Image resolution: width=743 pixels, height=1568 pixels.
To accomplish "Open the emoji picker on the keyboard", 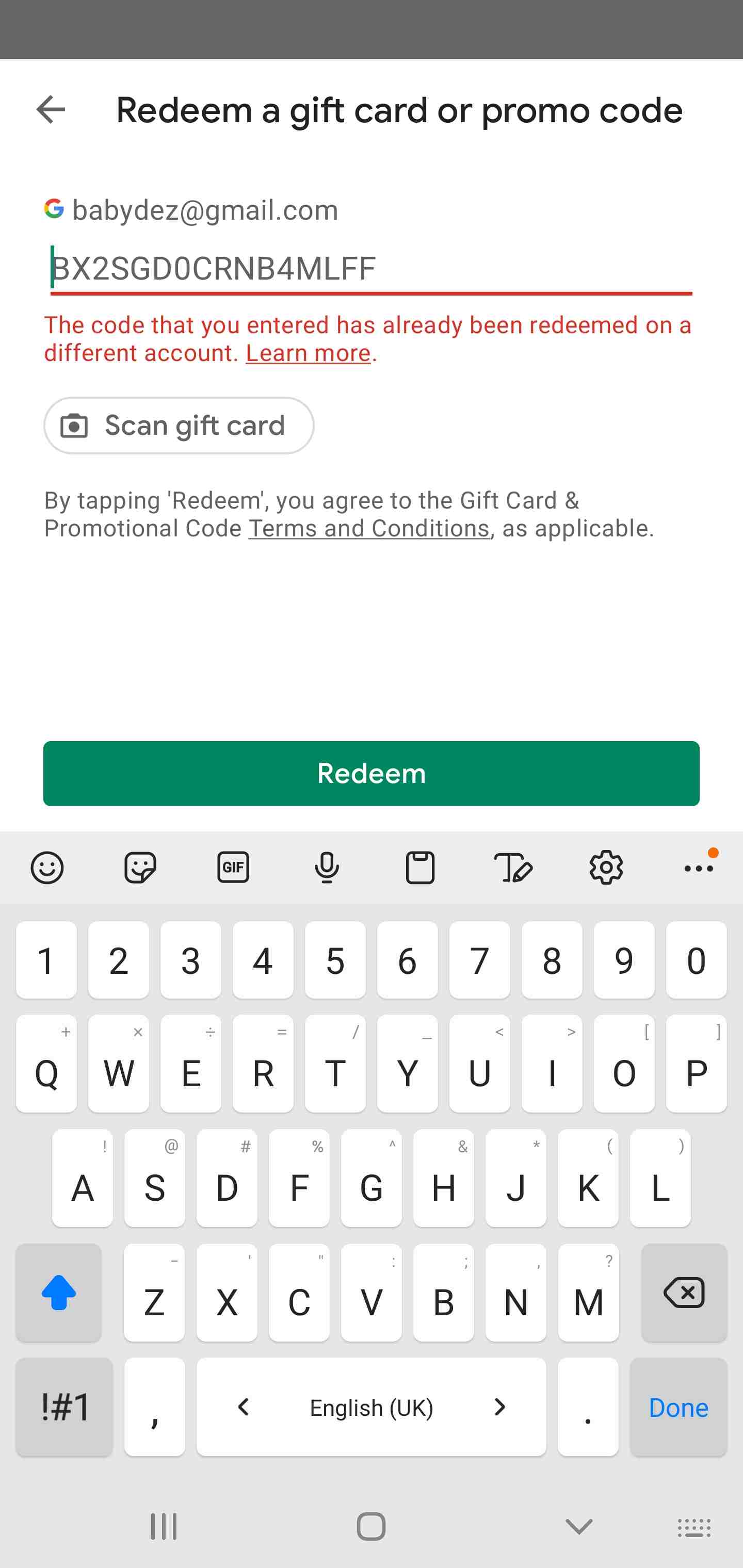I will (x=47, y=868).
